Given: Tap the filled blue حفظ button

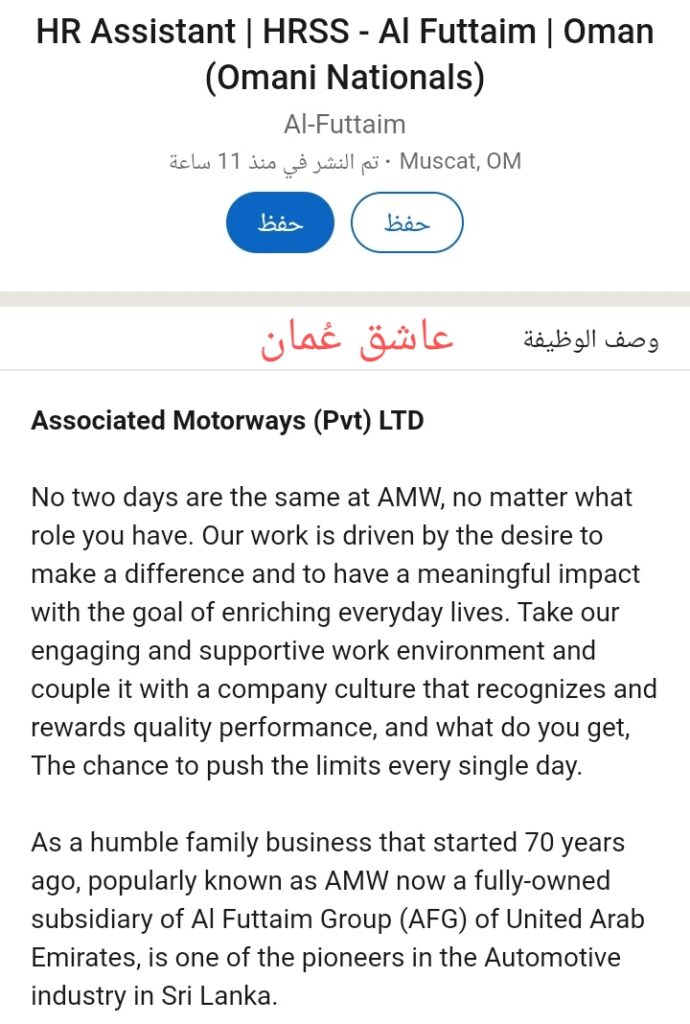Looking at the screenshot, I should coord(279,222).
